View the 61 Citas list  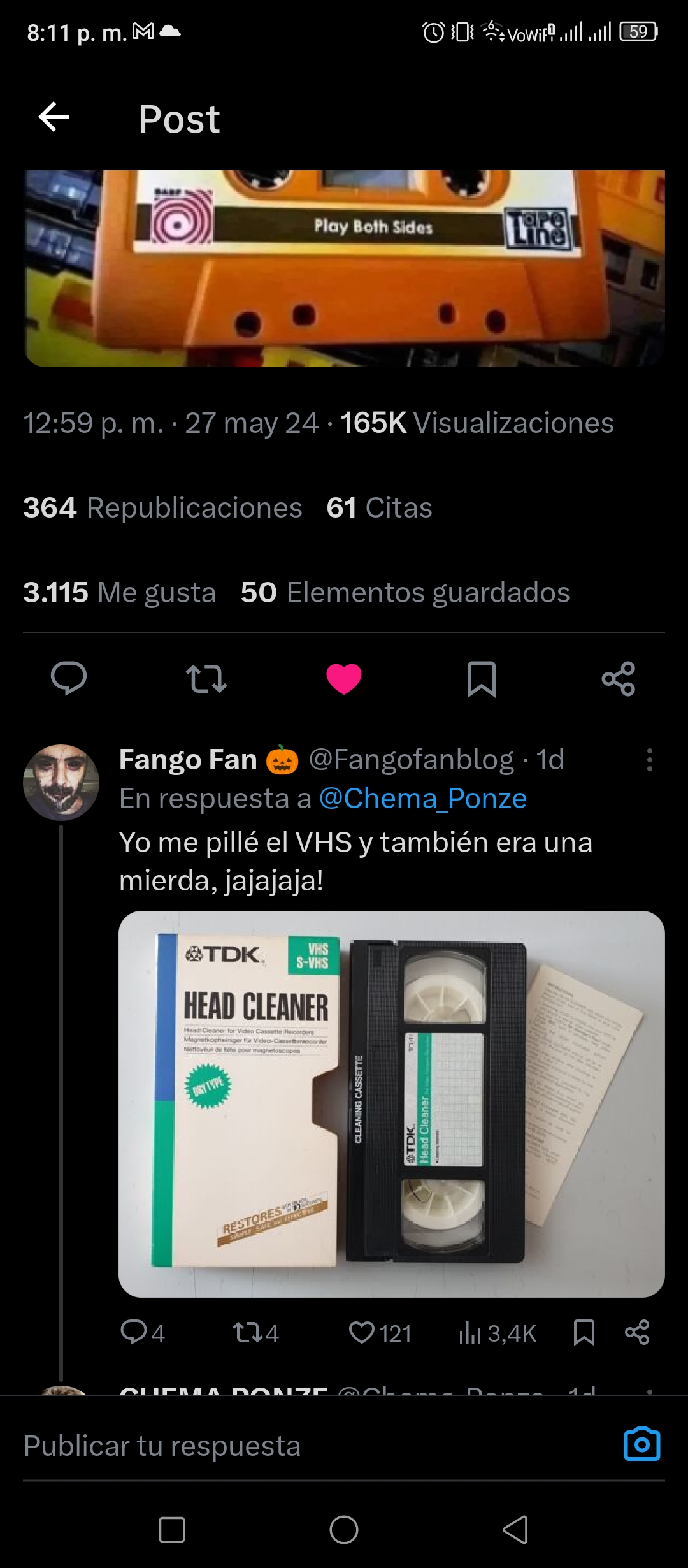379,507
